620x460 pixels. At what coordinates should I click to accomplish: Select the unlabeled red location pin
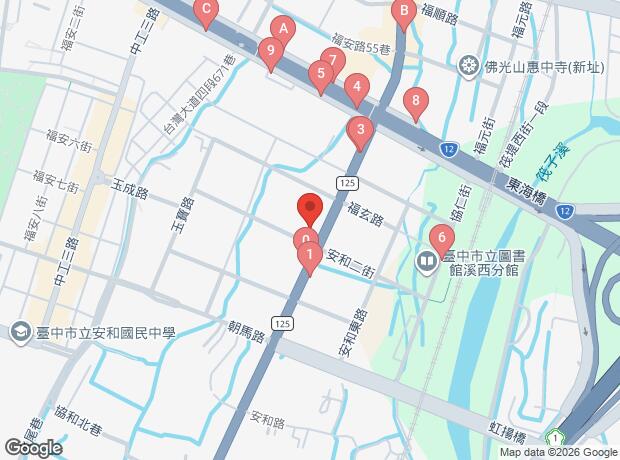coord(309,208)
